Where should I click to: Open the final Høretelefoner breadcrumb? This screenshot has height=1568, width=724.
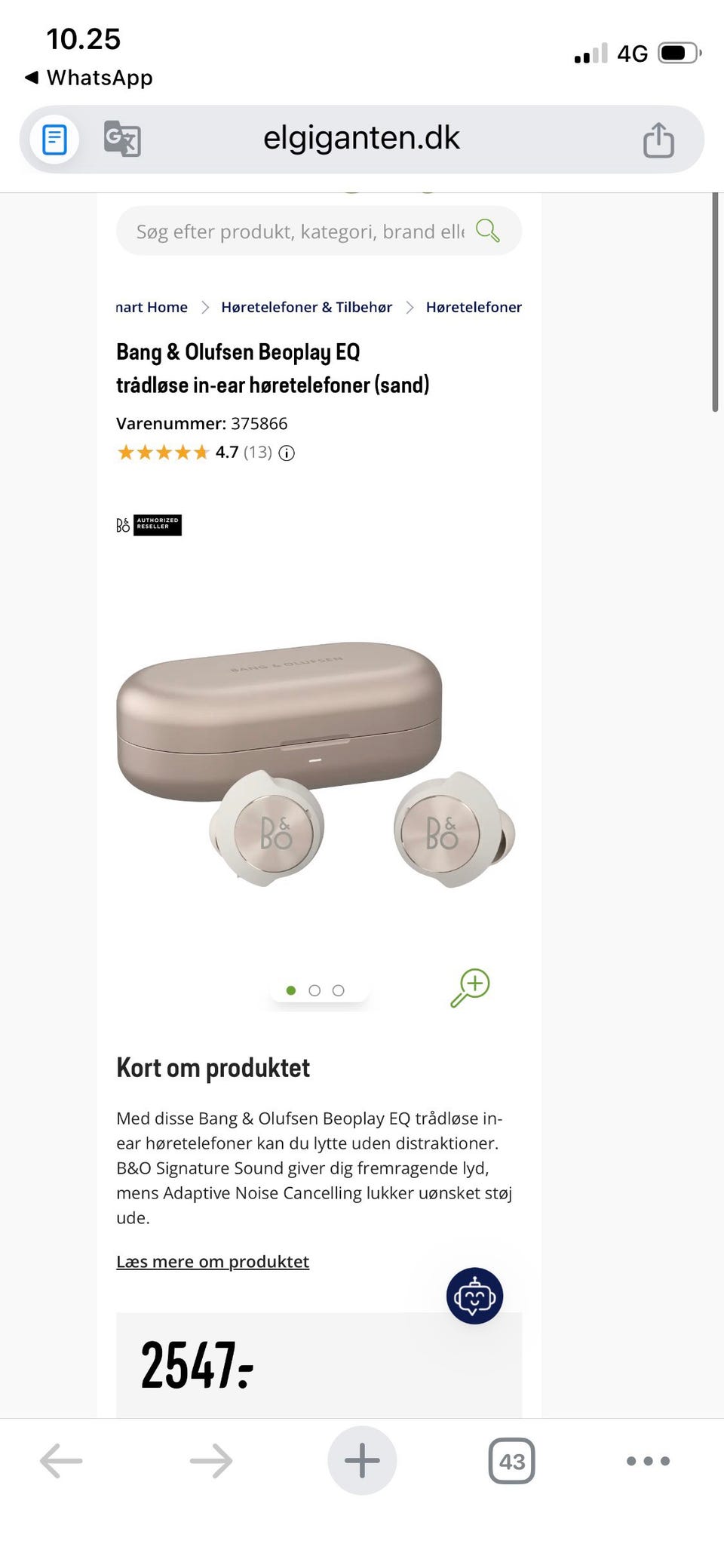[474, 307]
